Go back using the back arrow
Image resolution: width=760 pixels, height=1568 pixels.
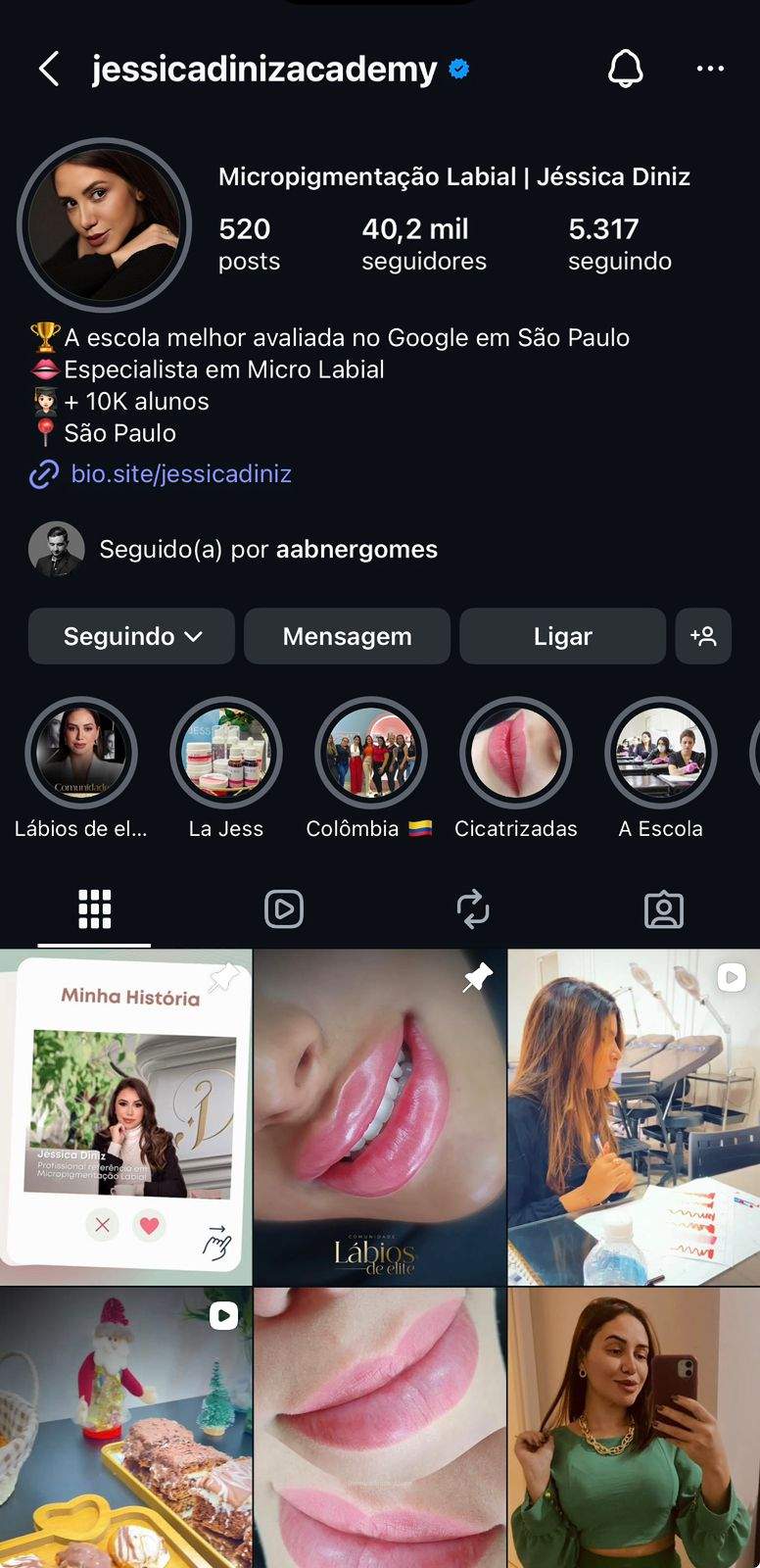click(49, 69)
